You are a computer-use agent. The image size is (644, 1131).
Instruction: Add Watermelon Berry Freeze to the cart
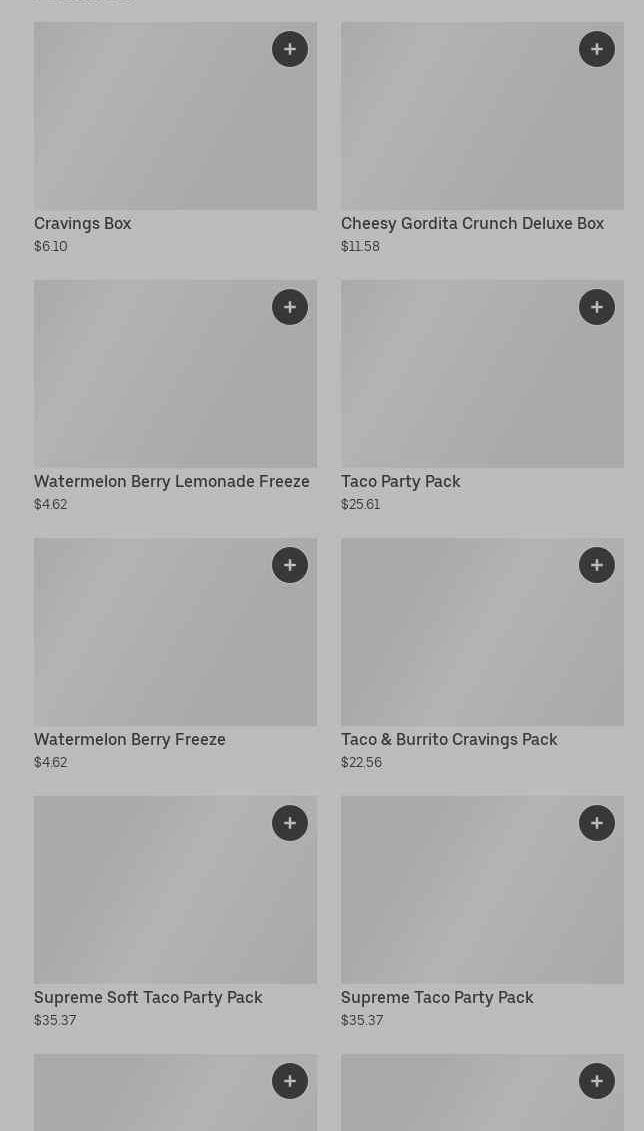tap(290, 565)
